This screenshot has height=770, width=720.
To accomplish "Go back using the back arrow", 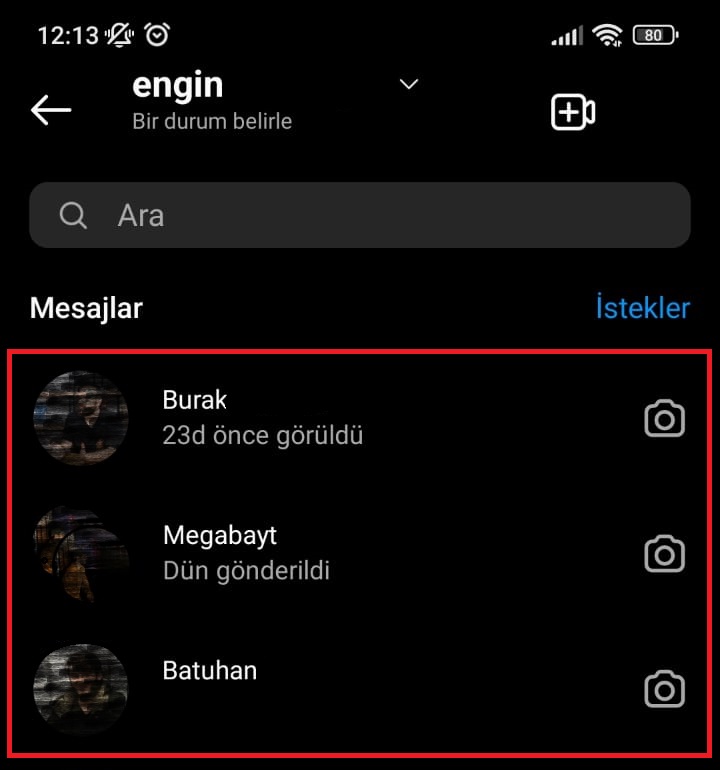I will (50, 110).
